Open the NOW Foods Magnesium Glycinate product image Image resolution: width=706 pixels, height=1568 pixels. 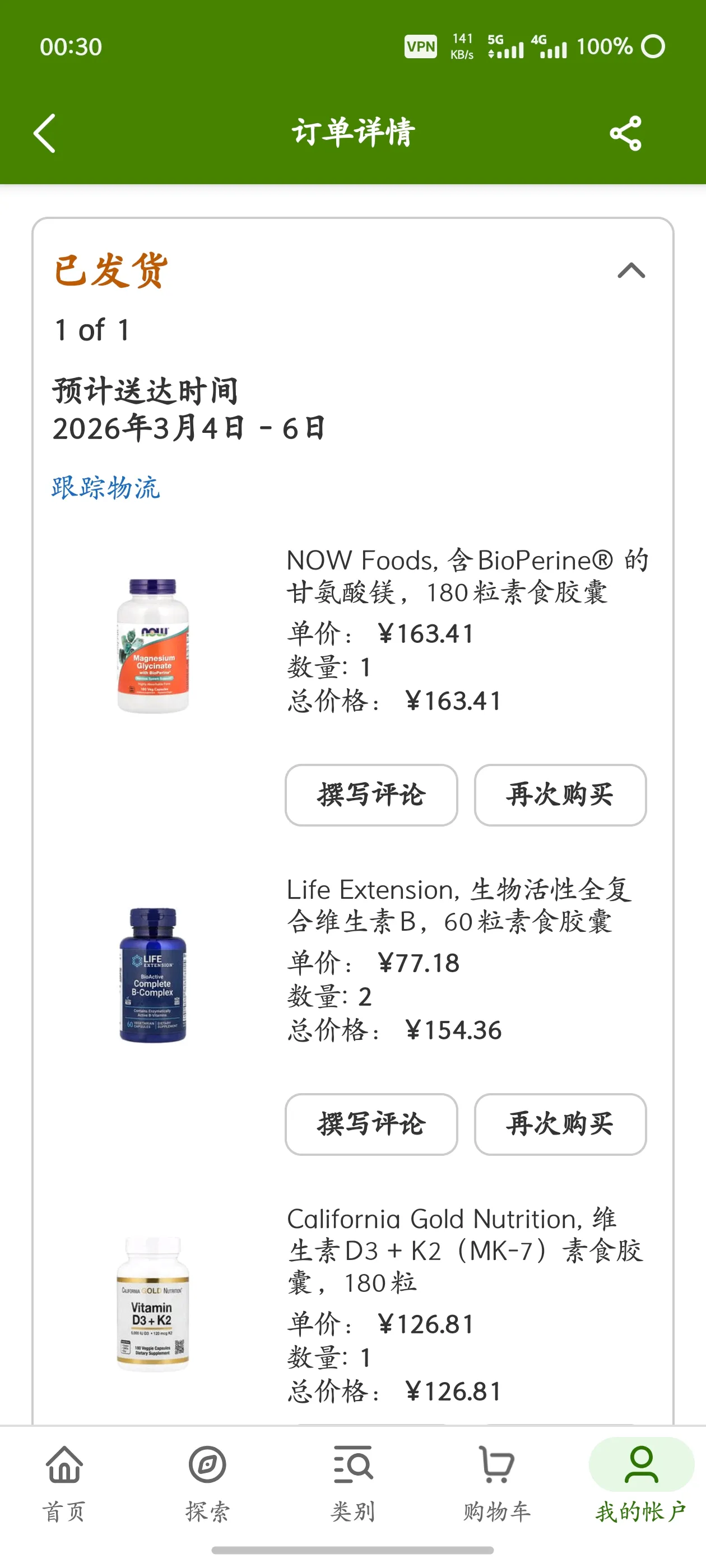pos(153,646)
